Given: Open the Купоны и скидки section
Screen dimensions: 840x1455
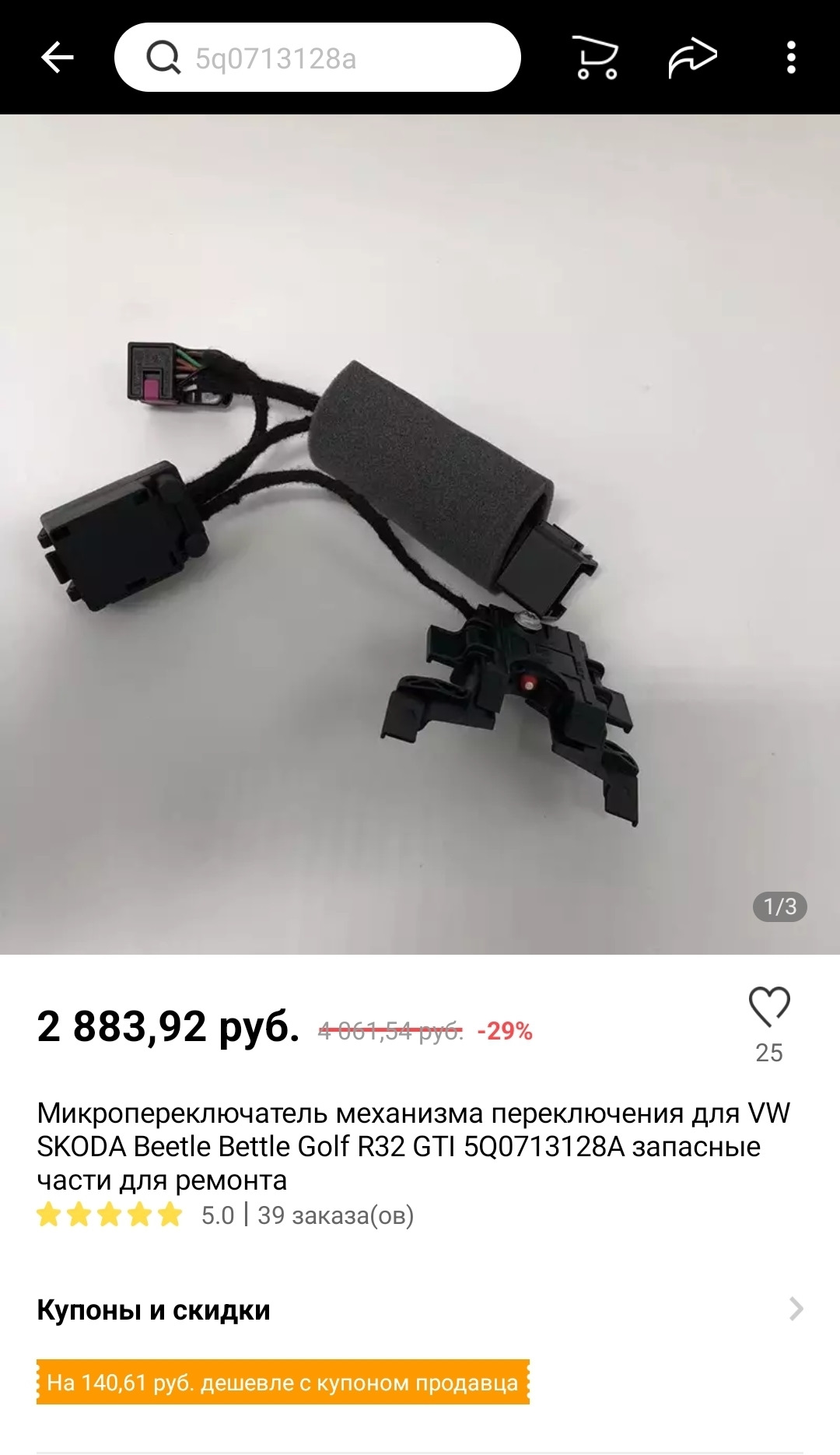Looking at the screenshot, I should (420, 1310).
